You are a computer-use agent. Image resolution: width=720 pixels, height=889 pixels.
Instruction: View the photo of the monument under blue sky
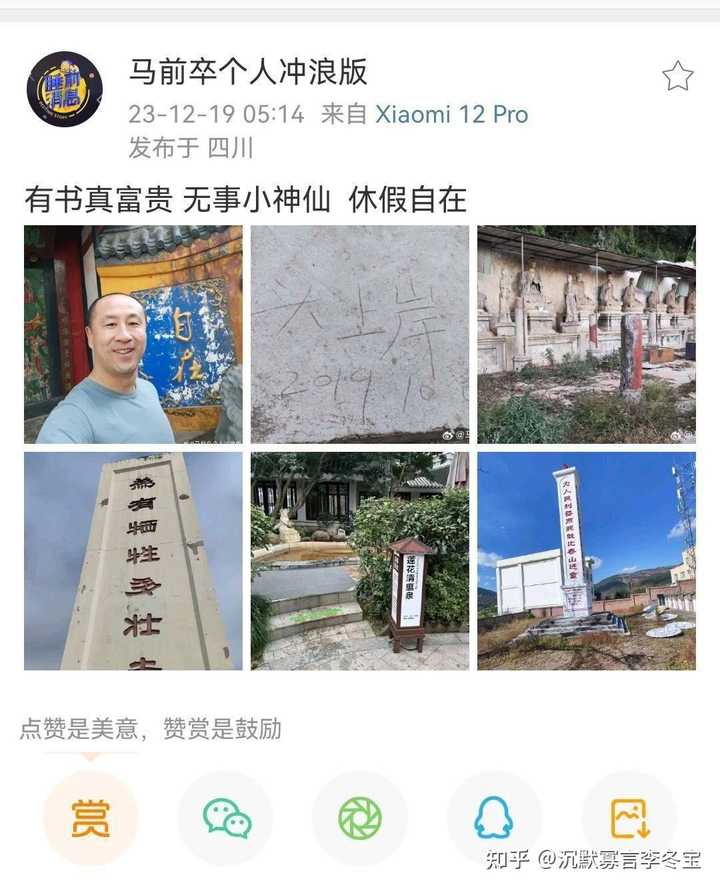coord(586,561)
